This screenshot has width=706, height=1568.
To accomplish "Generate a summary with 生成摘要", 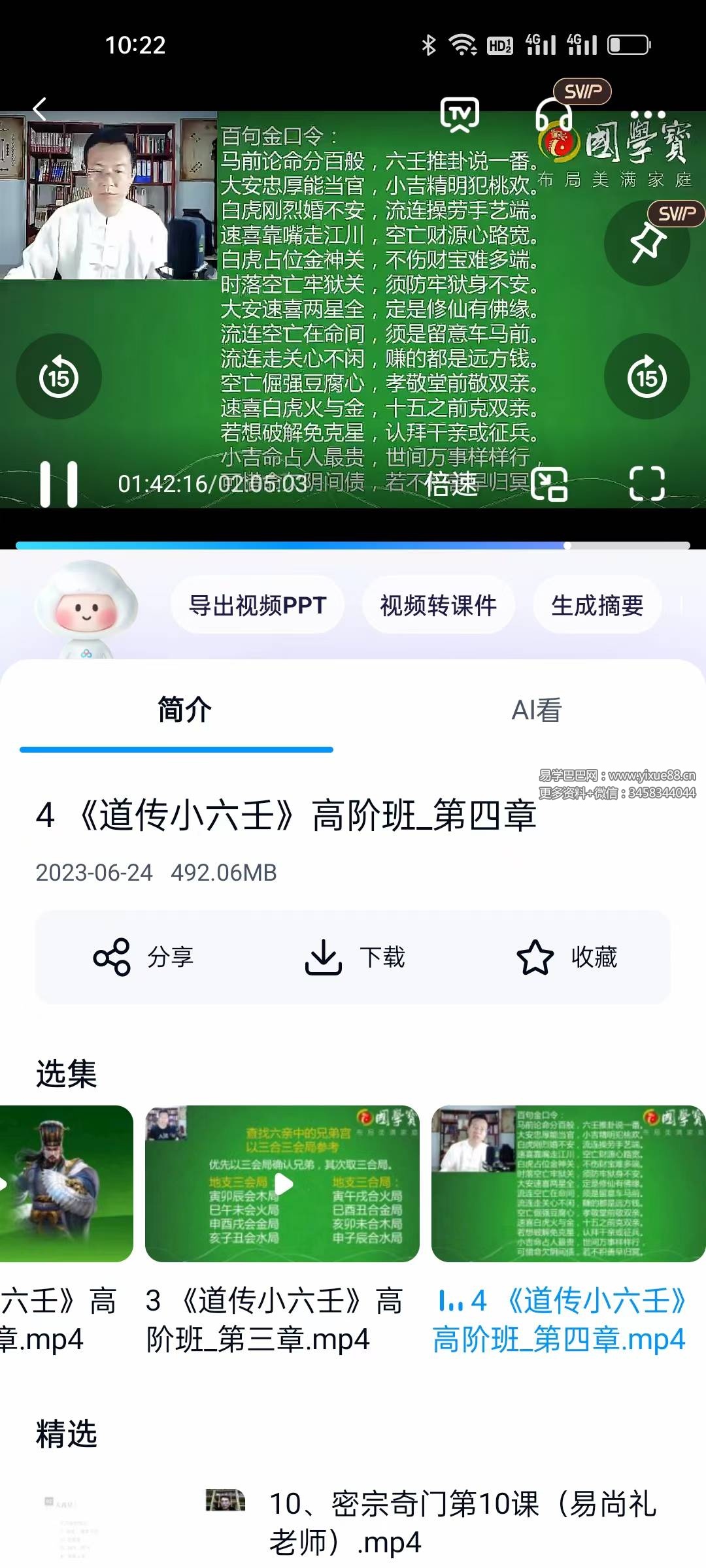I will [x=597, y=605].
